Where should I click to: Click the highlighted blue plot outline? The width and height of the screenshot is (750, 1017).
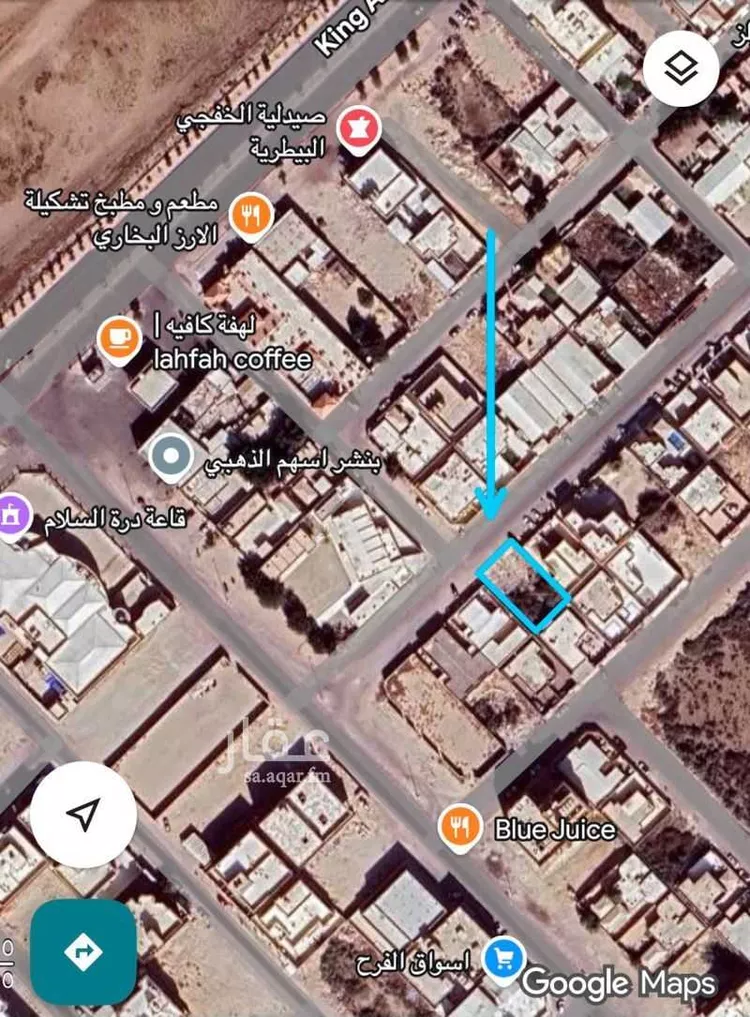click(524, 585)
